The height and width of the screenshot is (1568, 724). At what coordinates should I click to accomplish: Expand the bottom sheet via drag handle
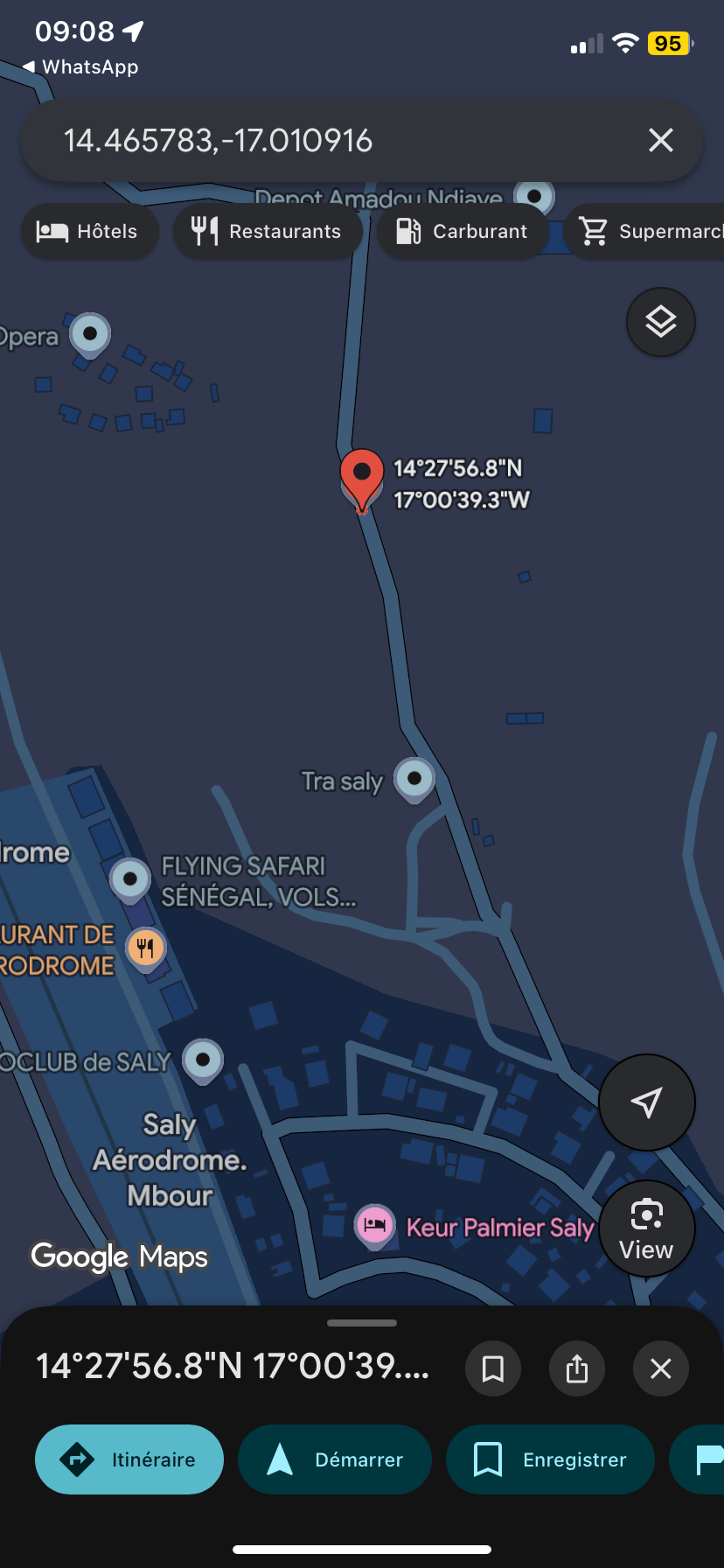[x=361, y=1323]
